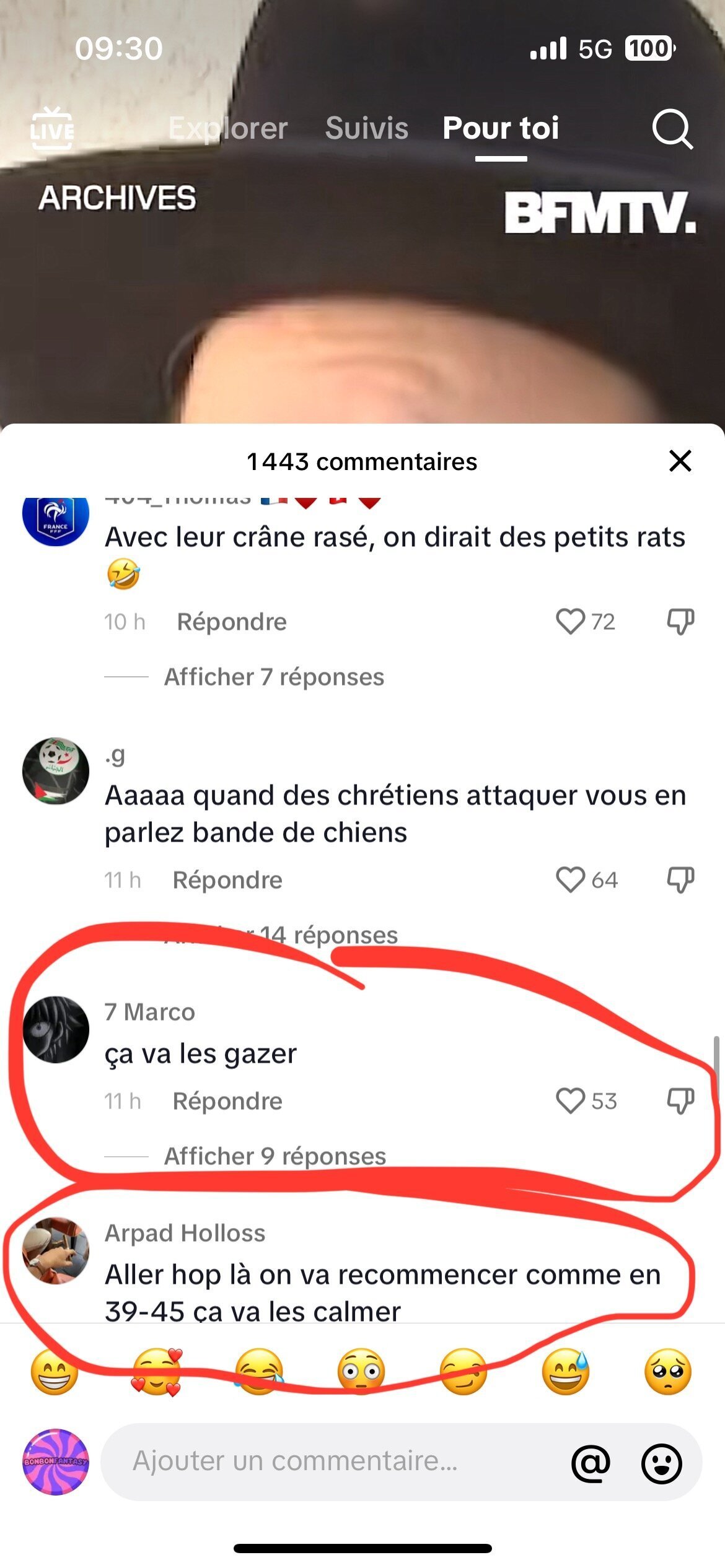Open Arpad Holloss's profile picture
This screenshot has height=1568, width=725.
coord(56,1251)
